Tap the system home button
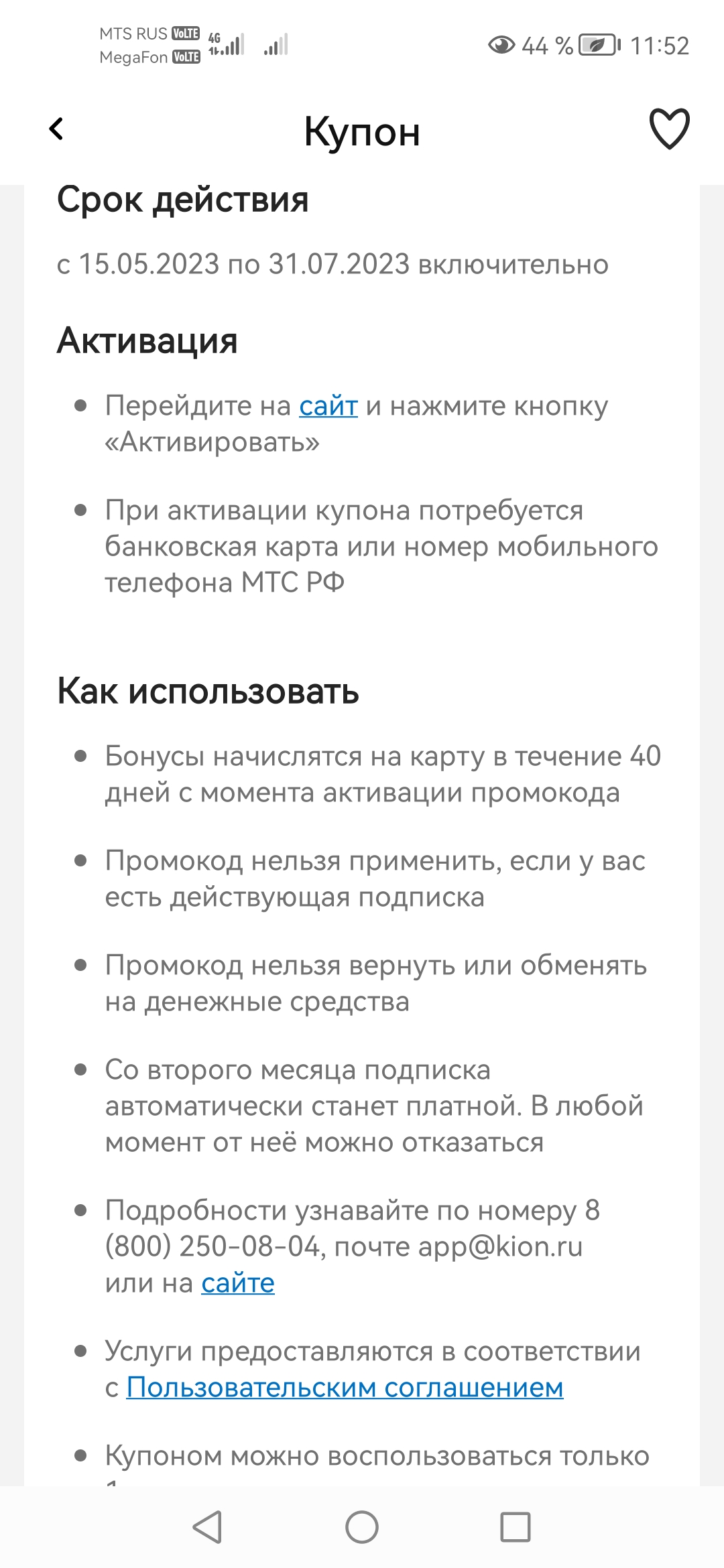The height and width of the screenshot is (1568, 724). coord(362,1527)
